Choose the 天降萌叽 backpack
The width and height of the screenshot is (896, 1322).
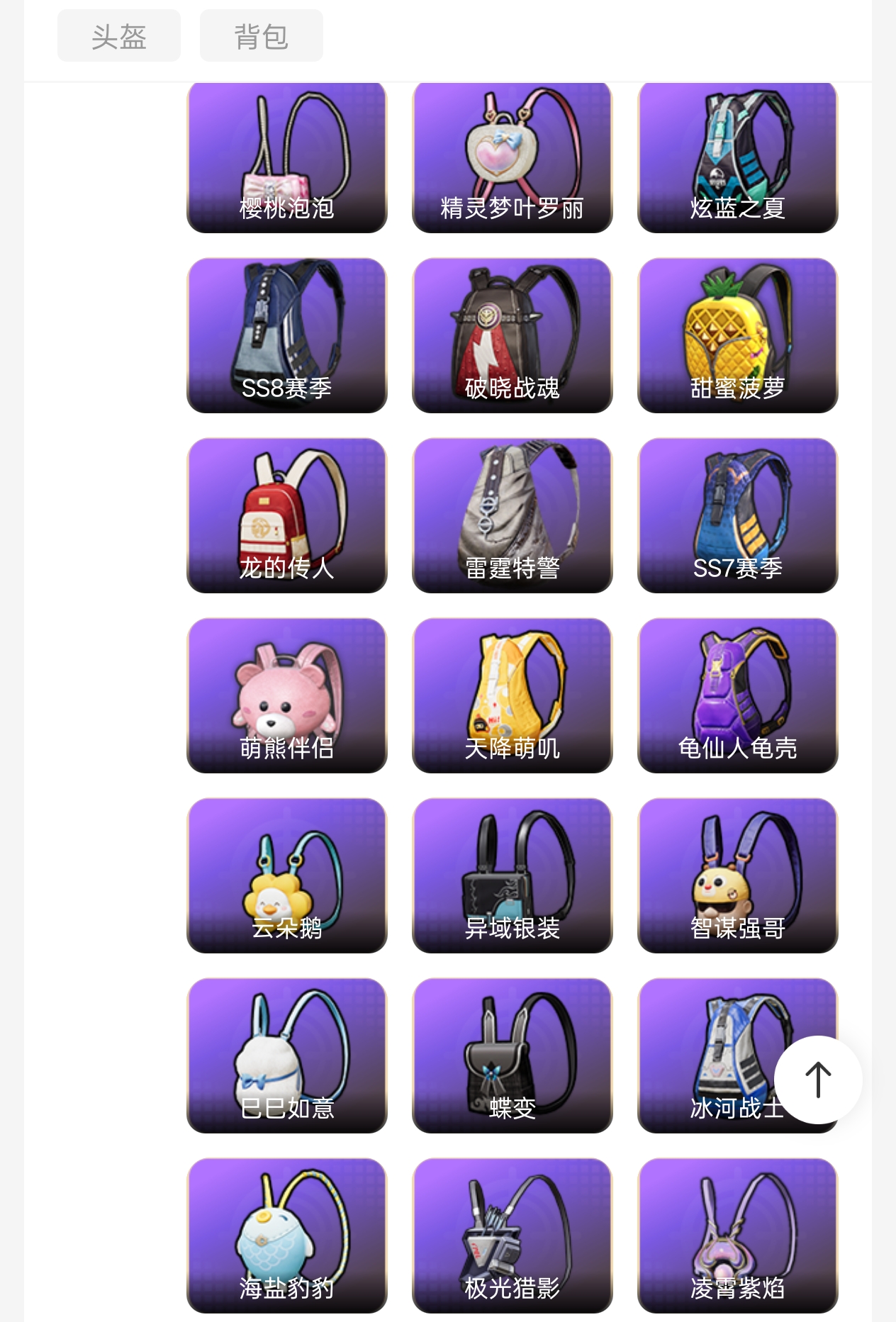(513, 695)
